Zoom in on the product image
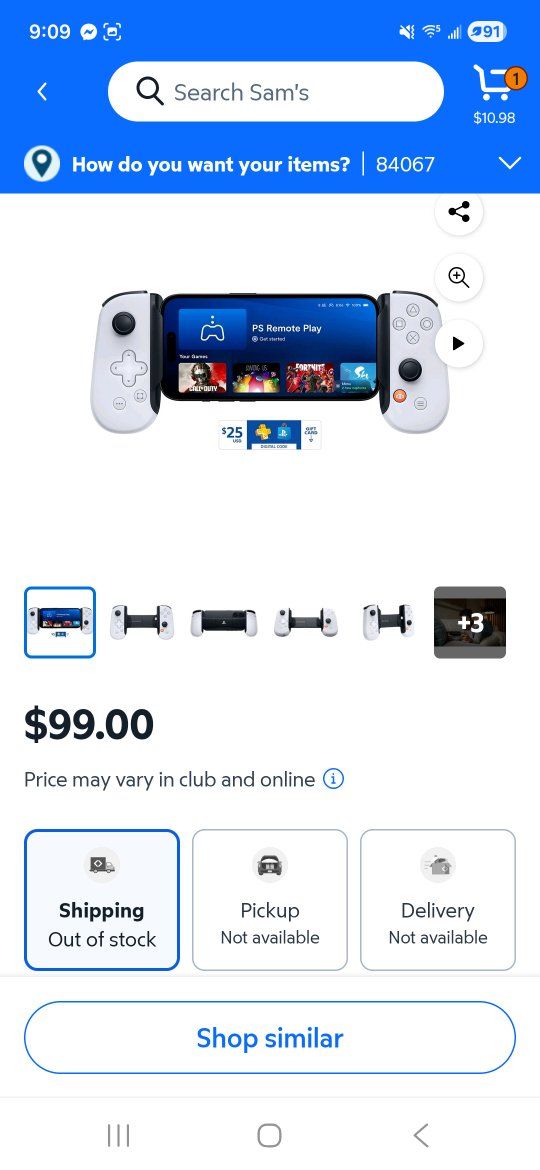Screen dimensions: 540x1170 459,277
